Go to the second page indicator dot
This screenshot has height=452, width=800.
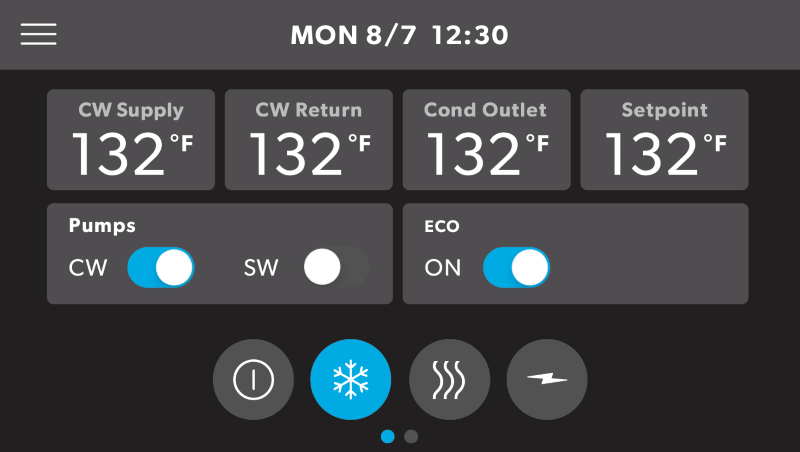[x=411, y=436]
